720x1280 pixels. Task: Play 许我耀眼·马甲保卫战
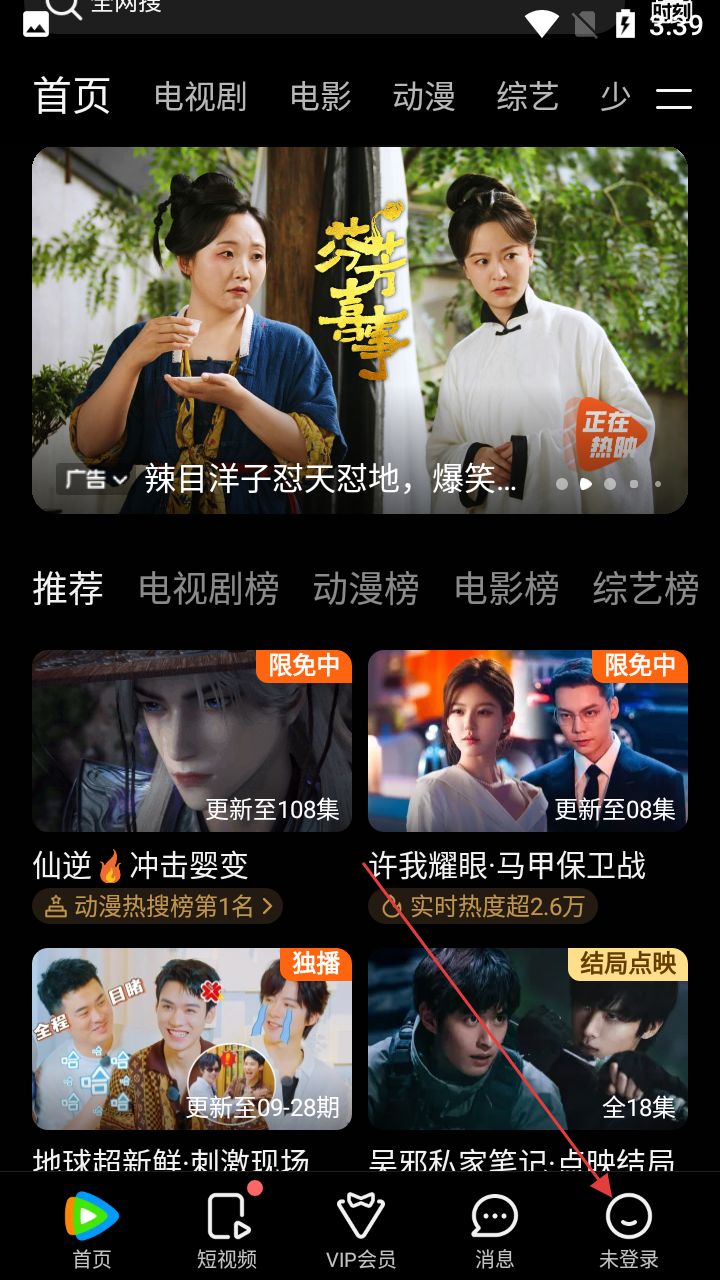pyautogui.click(x=528, y=741)
